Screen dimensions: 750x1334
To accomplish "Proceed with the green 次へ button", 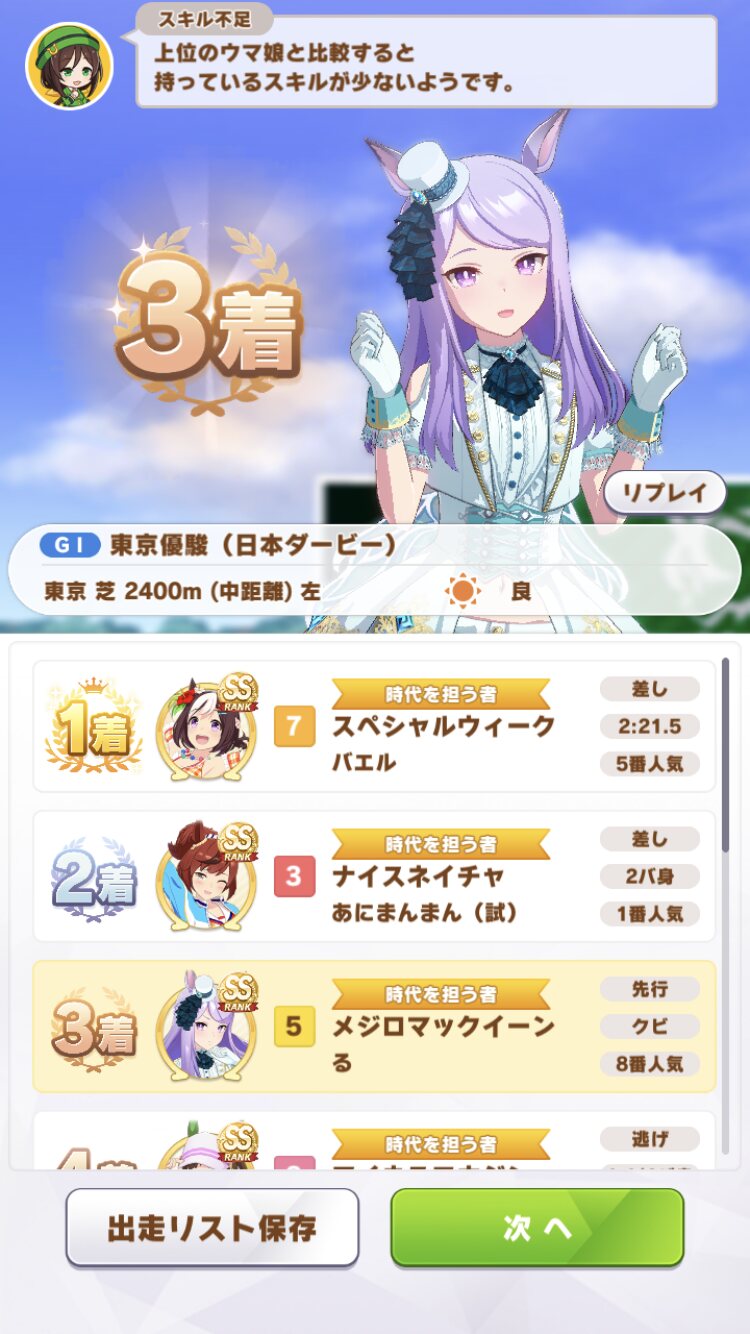I will (537, 1227).
